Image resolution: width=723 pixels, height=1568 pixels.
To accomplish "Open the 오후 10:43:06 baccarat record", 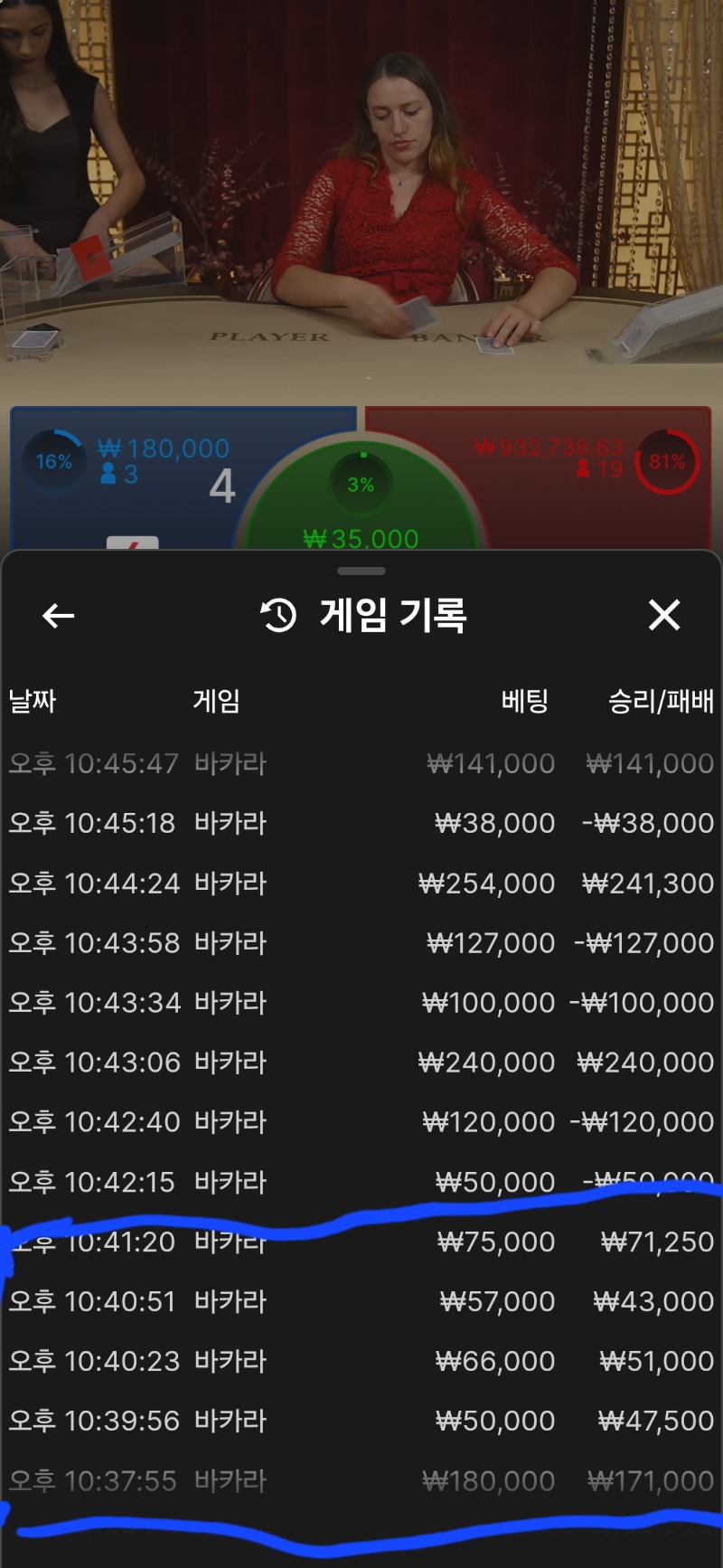I will (x=361, y=1062).
